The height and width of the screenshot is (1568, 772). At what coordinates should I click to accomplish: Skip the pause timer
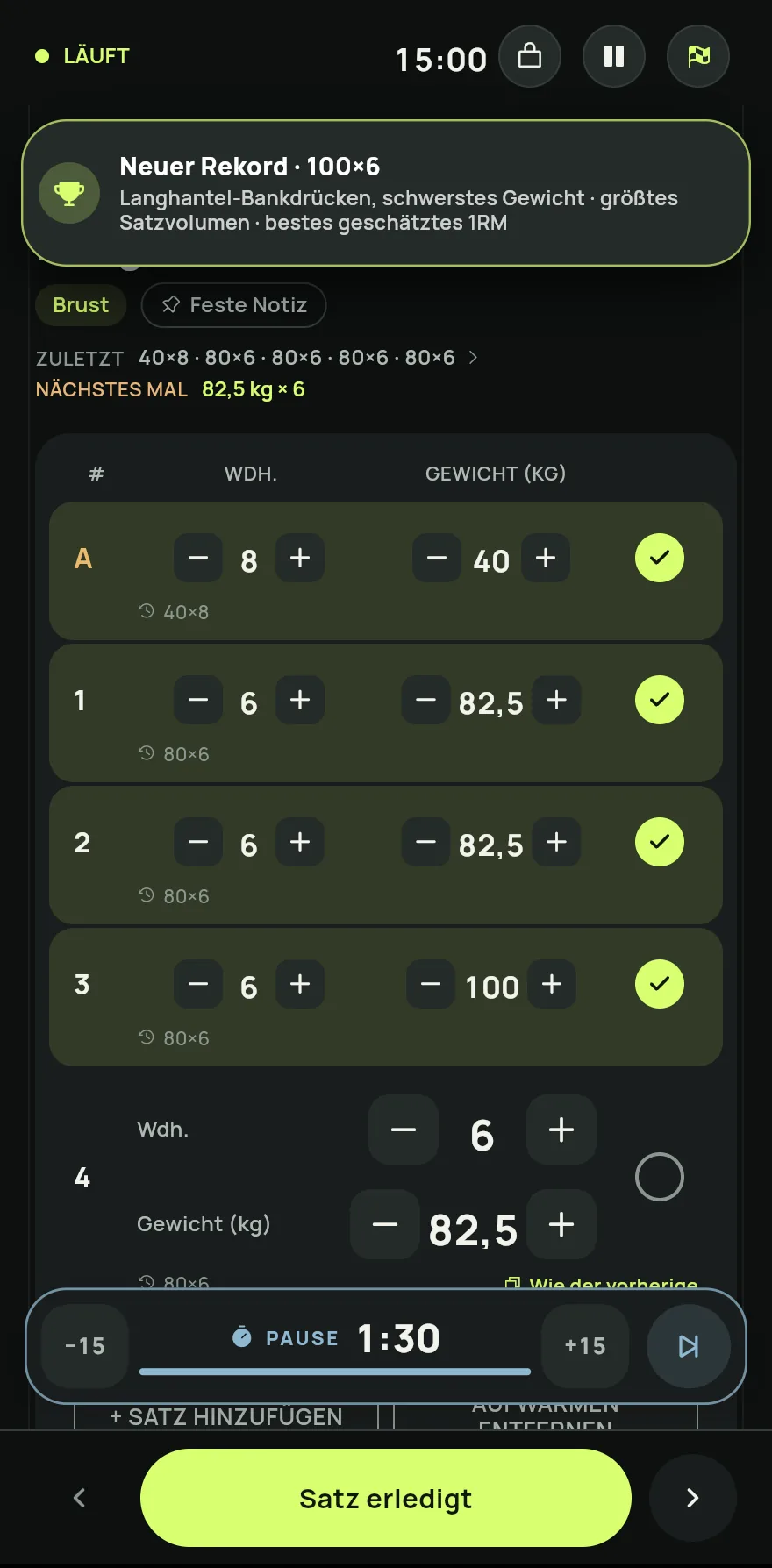tap(689, 1346)
